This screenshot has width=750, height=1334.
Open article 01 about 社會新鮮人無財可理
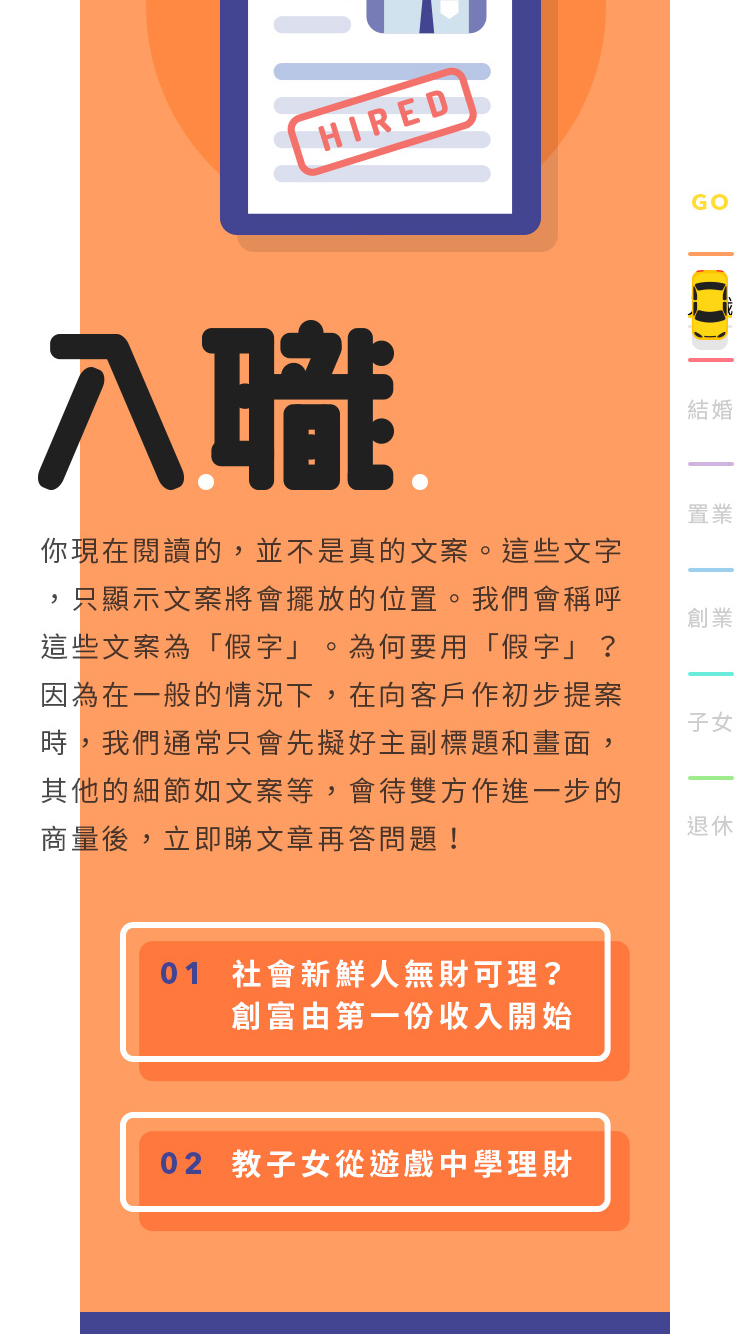tap(366, 994)
